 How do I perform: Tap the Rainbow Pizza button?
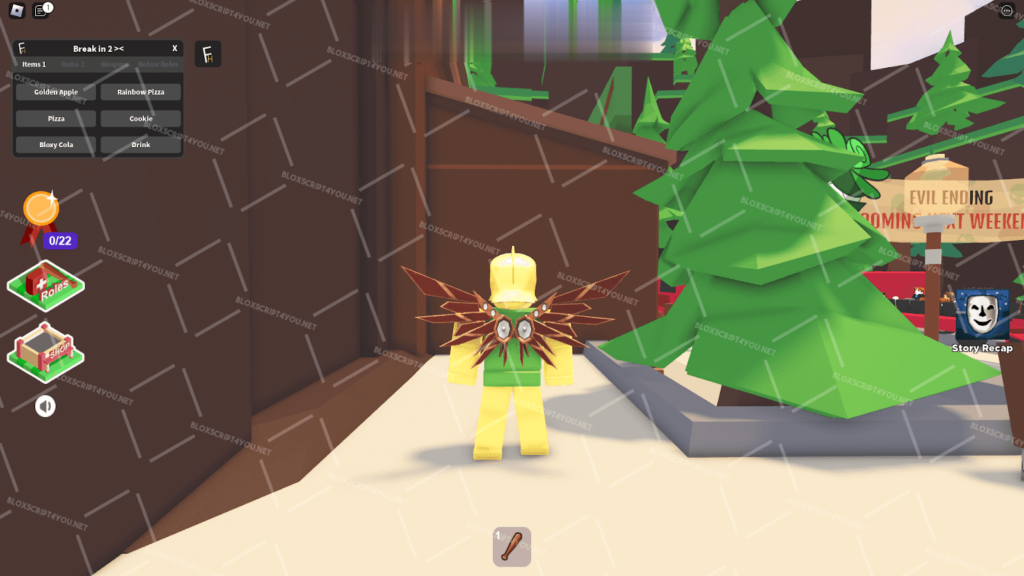(141, 92)
